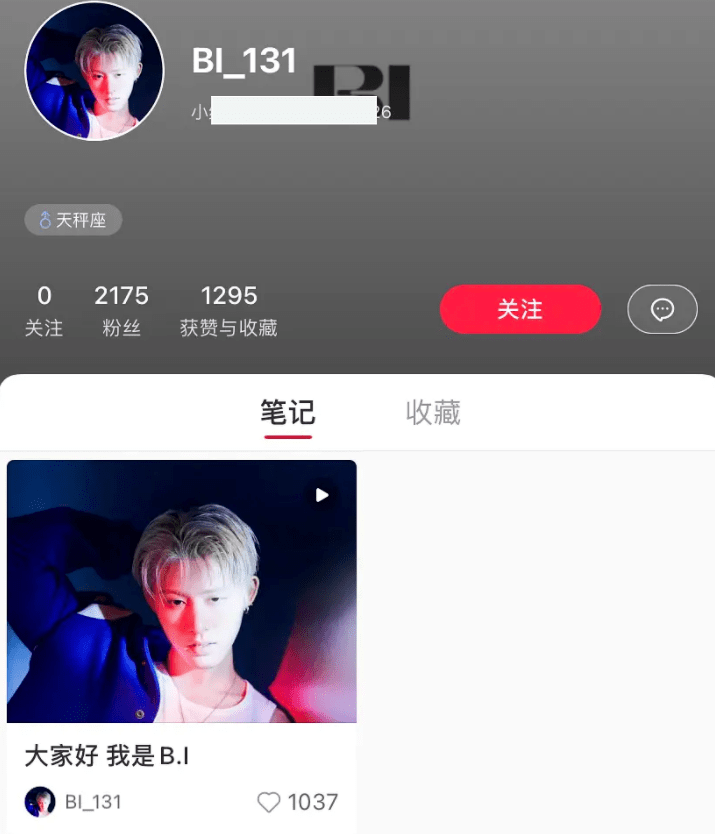Screen dimensions: 715x834
Task: Select the 笔记 tab
Action: [x=288, y=412]
